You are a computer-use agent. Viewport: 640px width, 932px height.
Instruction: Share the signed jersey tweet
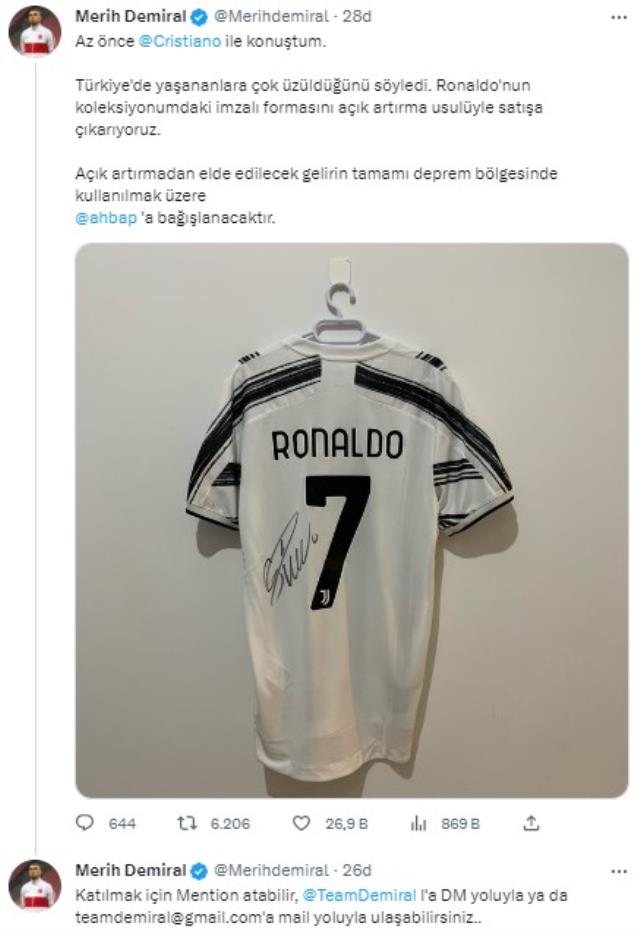point(532,824)
